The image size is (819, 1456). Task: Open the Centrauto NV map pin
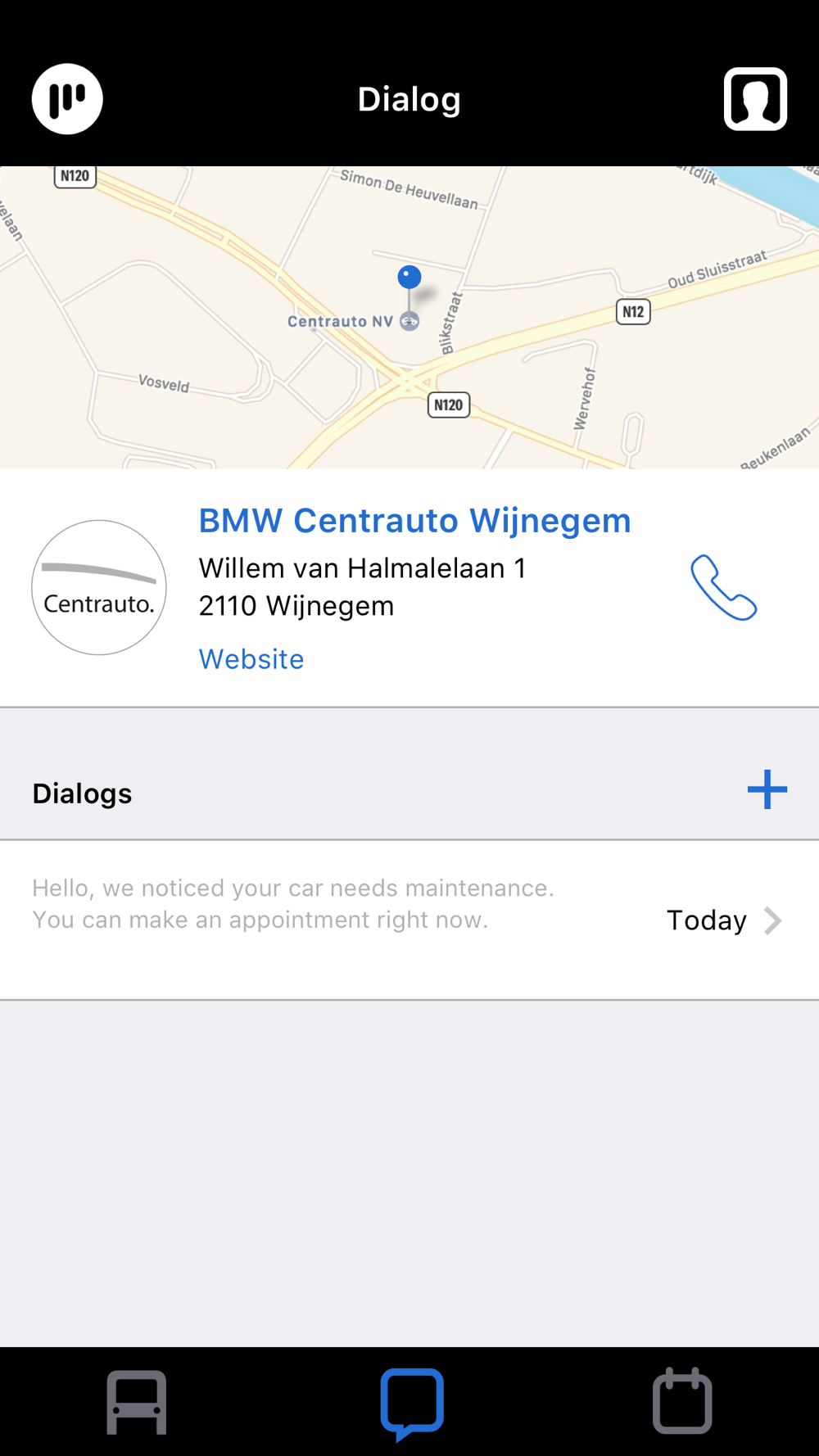click(409, 278)
